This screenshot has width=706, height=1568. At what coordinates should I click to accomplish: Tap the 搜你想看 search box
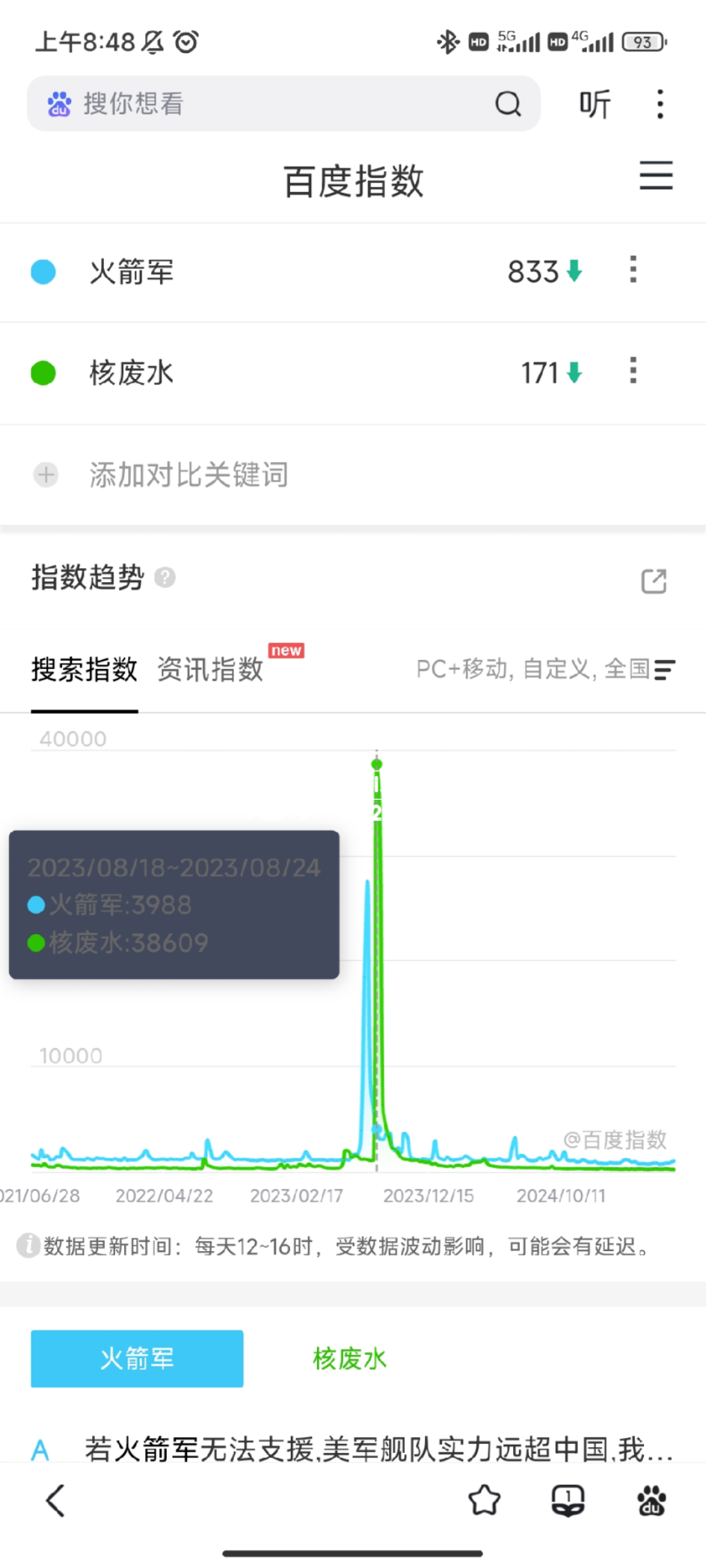[283, 104]
